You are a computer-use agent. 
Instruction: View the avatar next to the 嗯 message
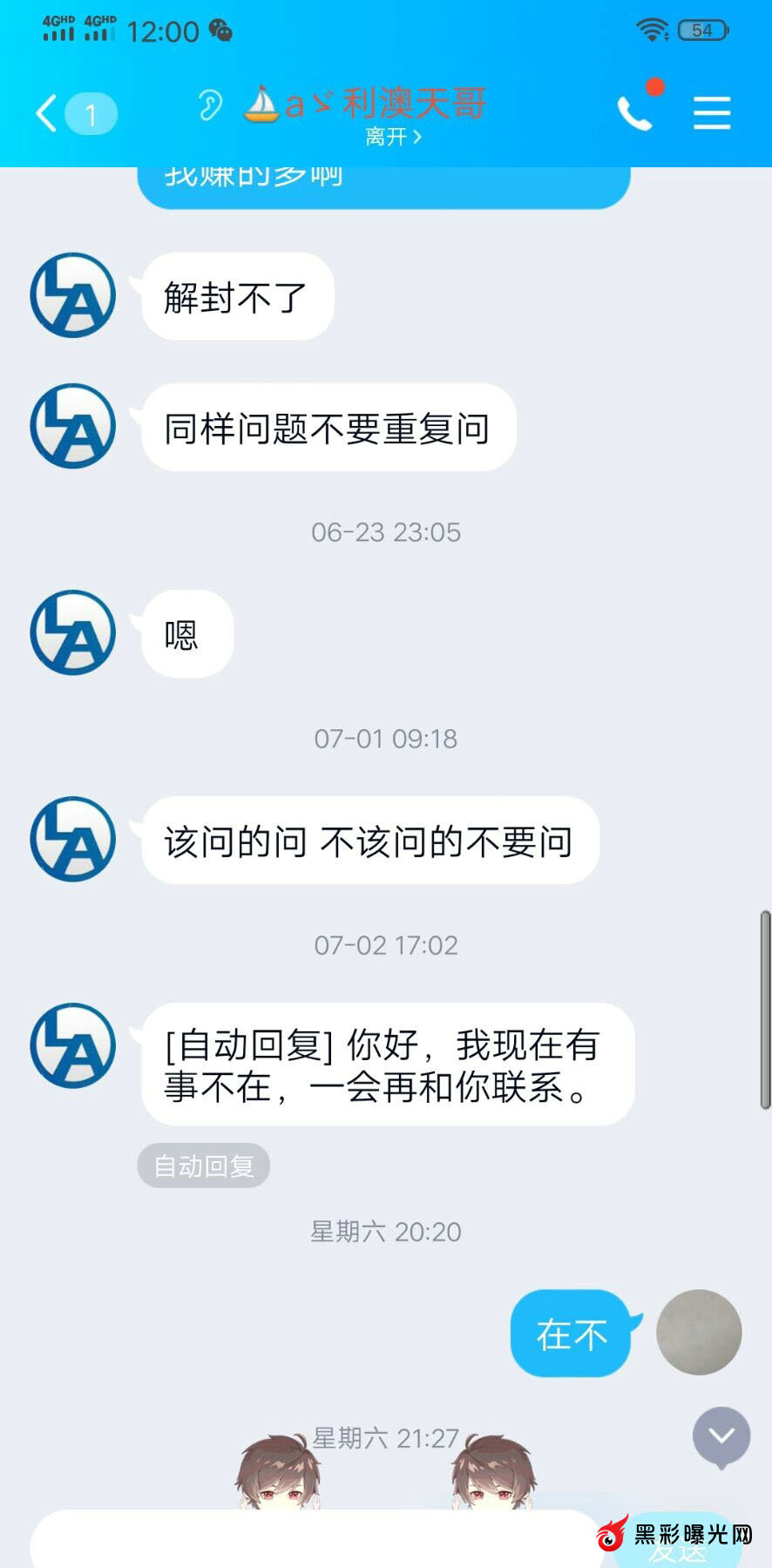[73, 632]
